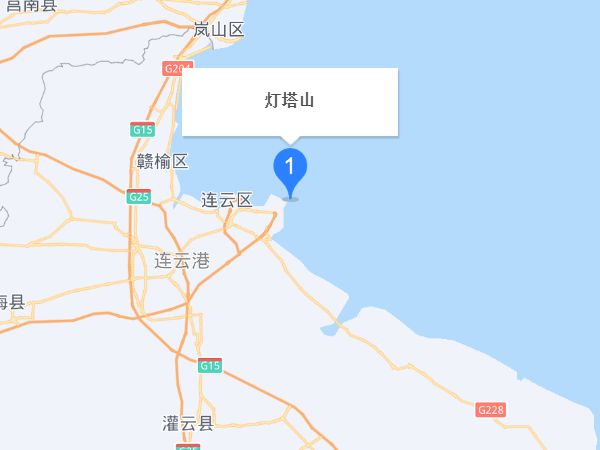
Task: Tap the blue map marker numbered 1
Action: (290, 166)
